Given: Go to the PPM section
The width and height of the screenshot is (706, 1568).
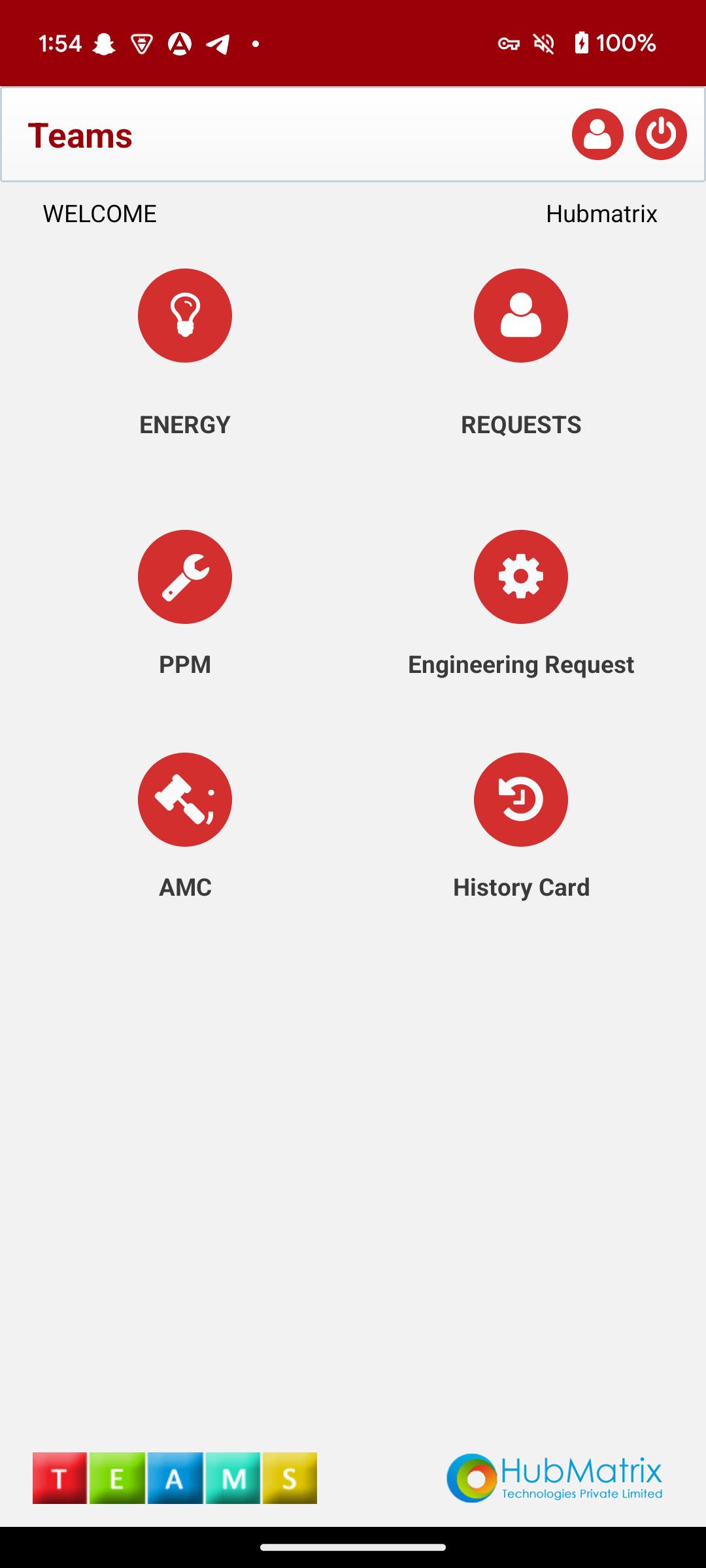Looking at the screenshot, I should pos(185,577).
